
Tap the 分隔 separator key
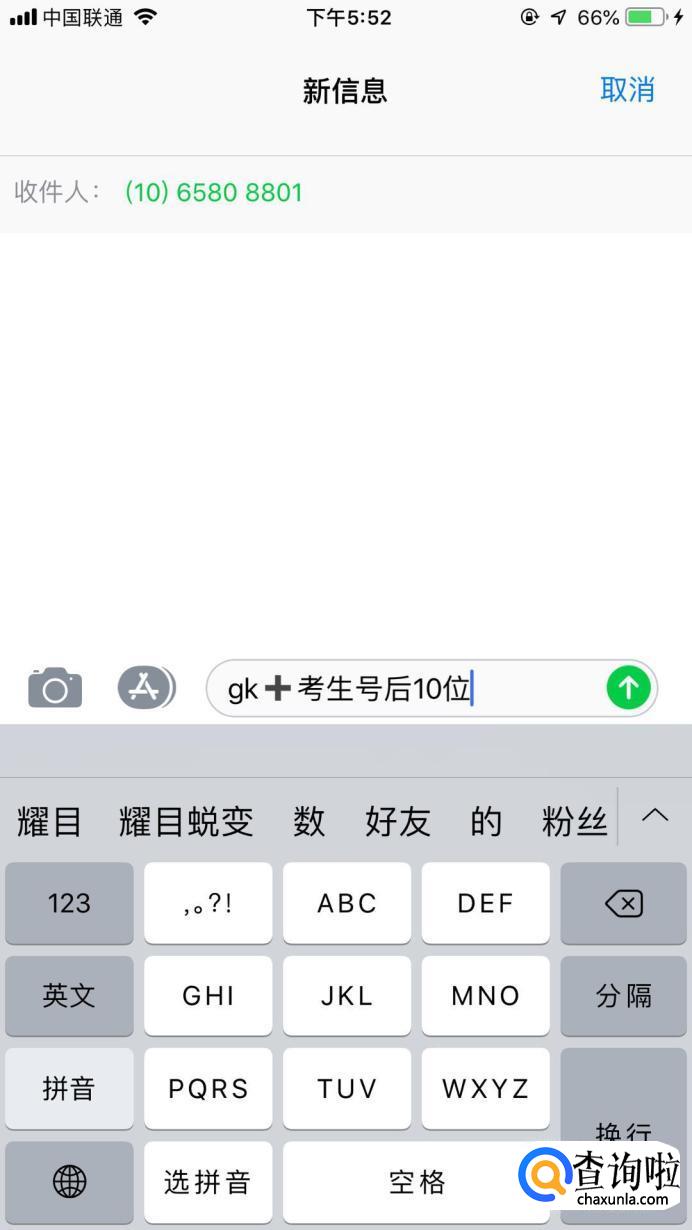(624, 995)
